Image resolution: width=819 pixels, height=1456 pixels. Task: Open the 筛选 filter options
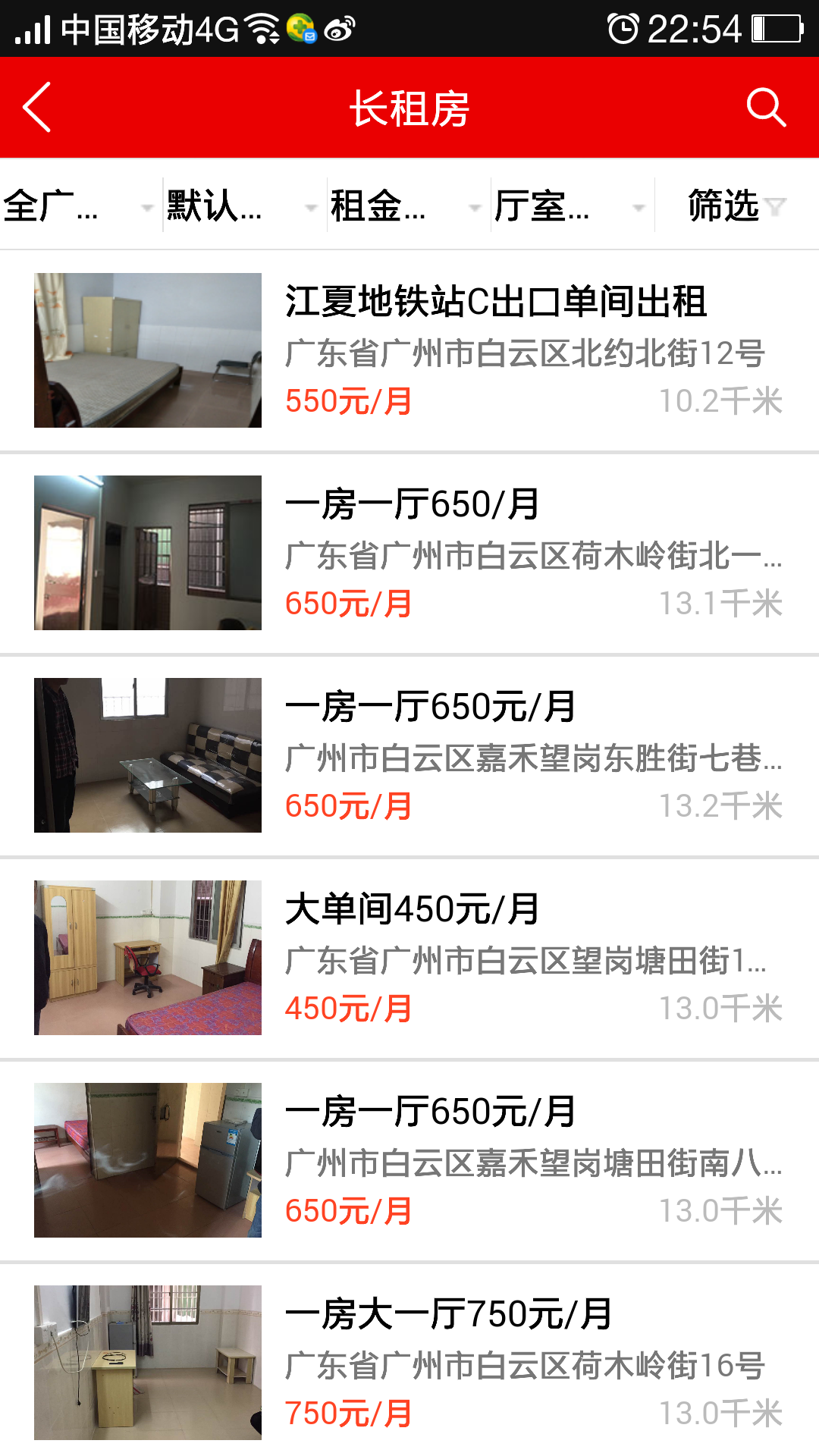point(736,206)
